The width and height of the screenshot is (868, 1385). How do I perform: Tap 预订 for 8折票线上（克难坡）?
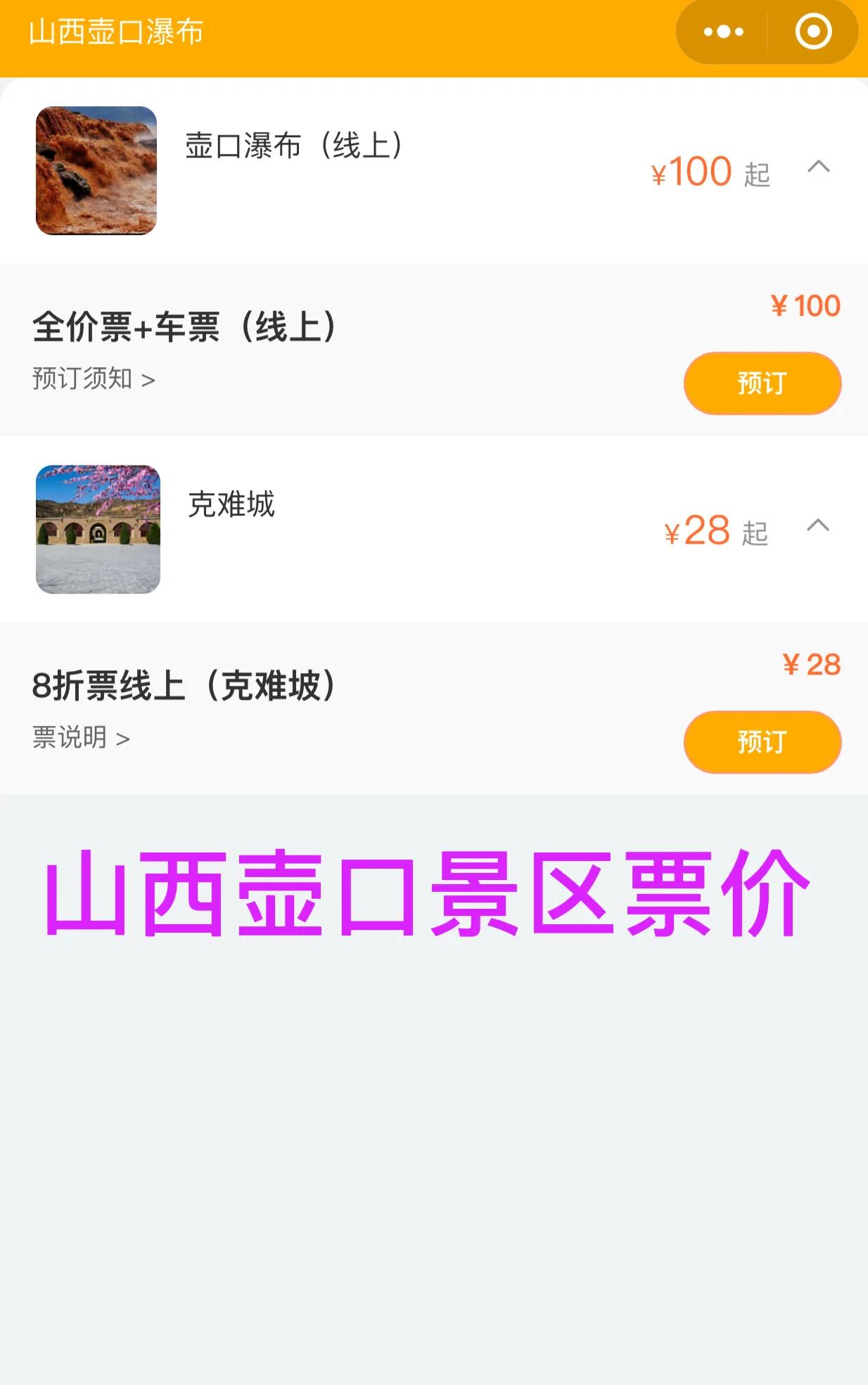tap(762, 741)
